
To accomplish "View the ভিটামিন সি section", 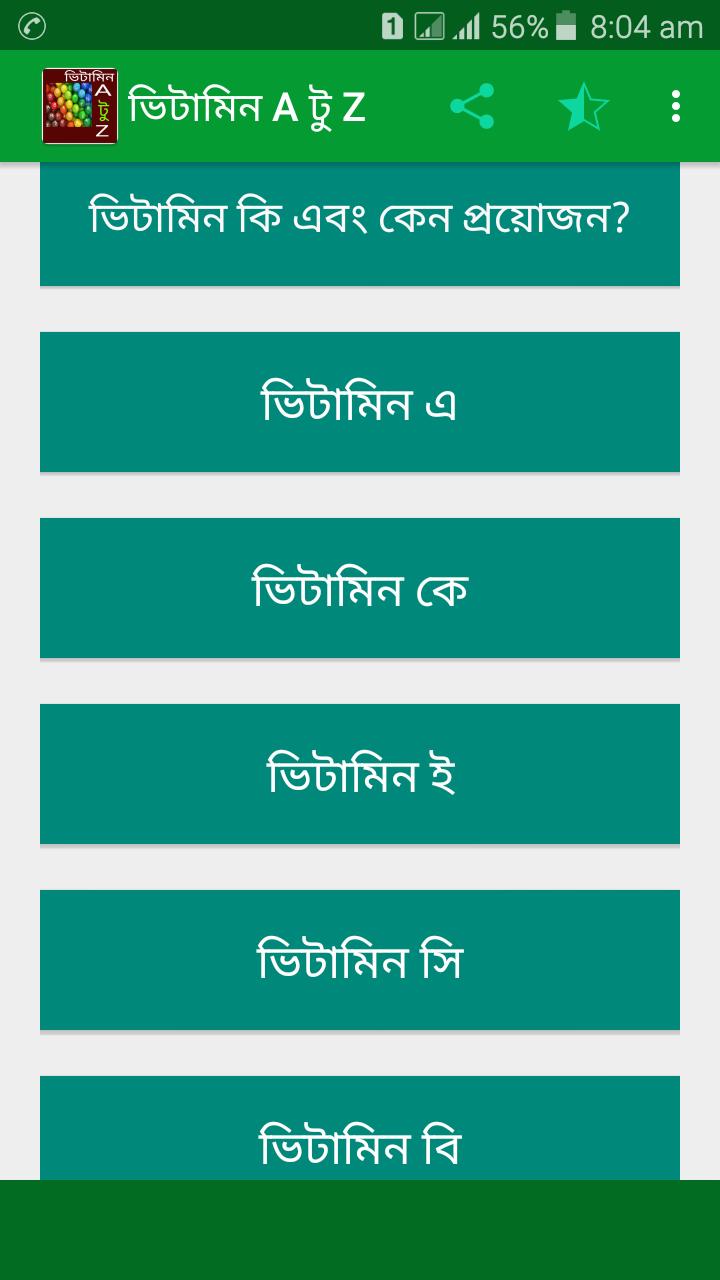I will pos(360,960).
